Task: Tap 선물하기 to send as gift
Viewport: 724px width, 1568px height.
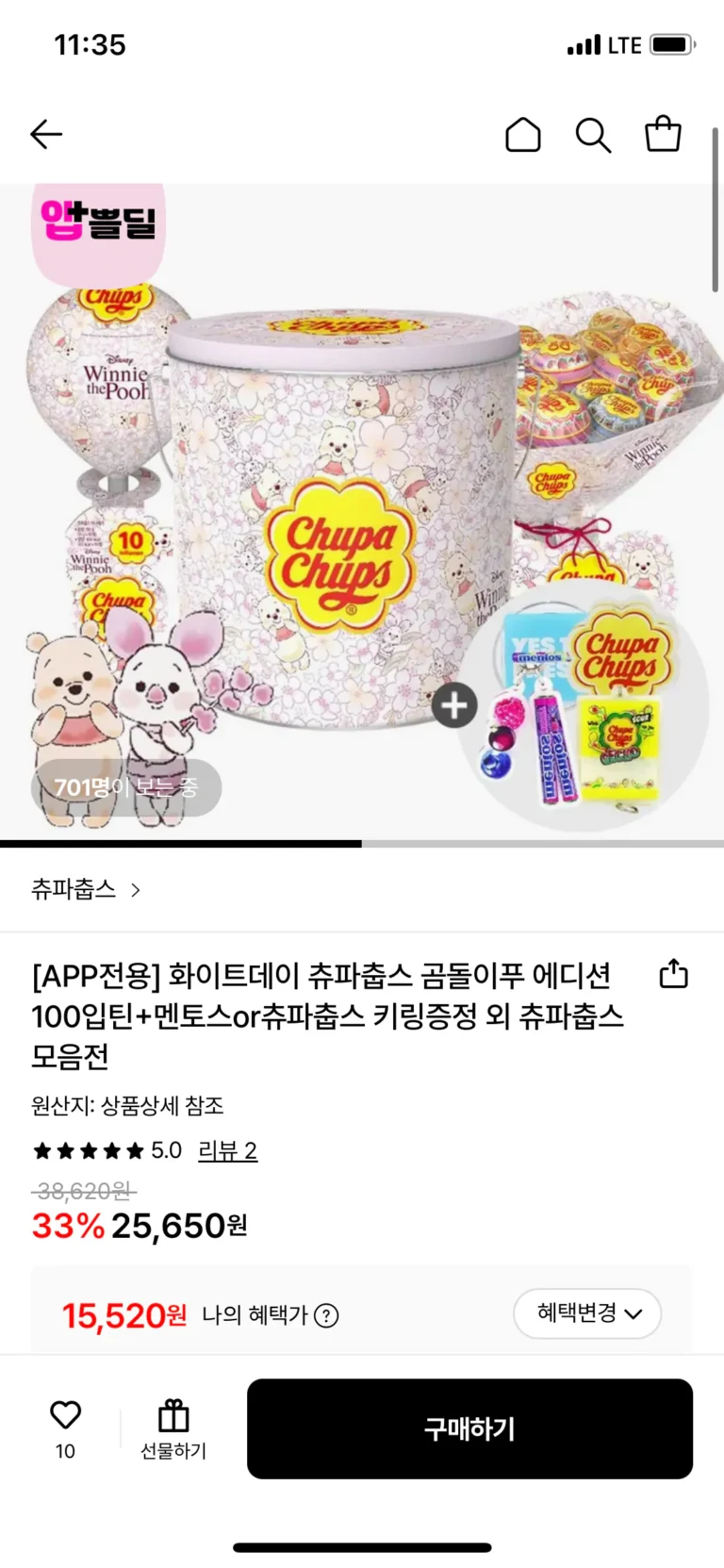Action: click(x=173, y=1428)
